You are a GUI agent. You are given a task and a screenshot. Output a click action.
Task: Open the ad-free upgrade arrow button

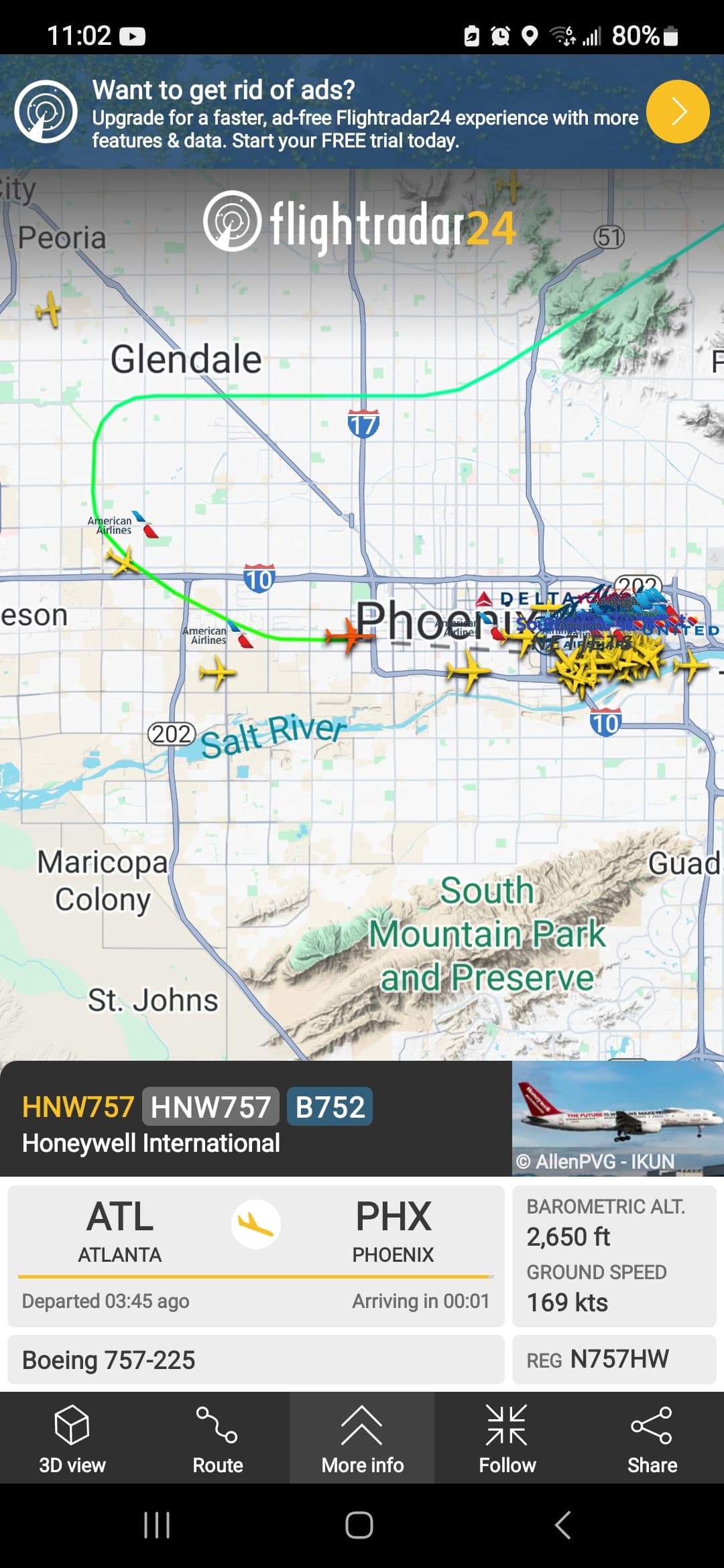point(678,112)
